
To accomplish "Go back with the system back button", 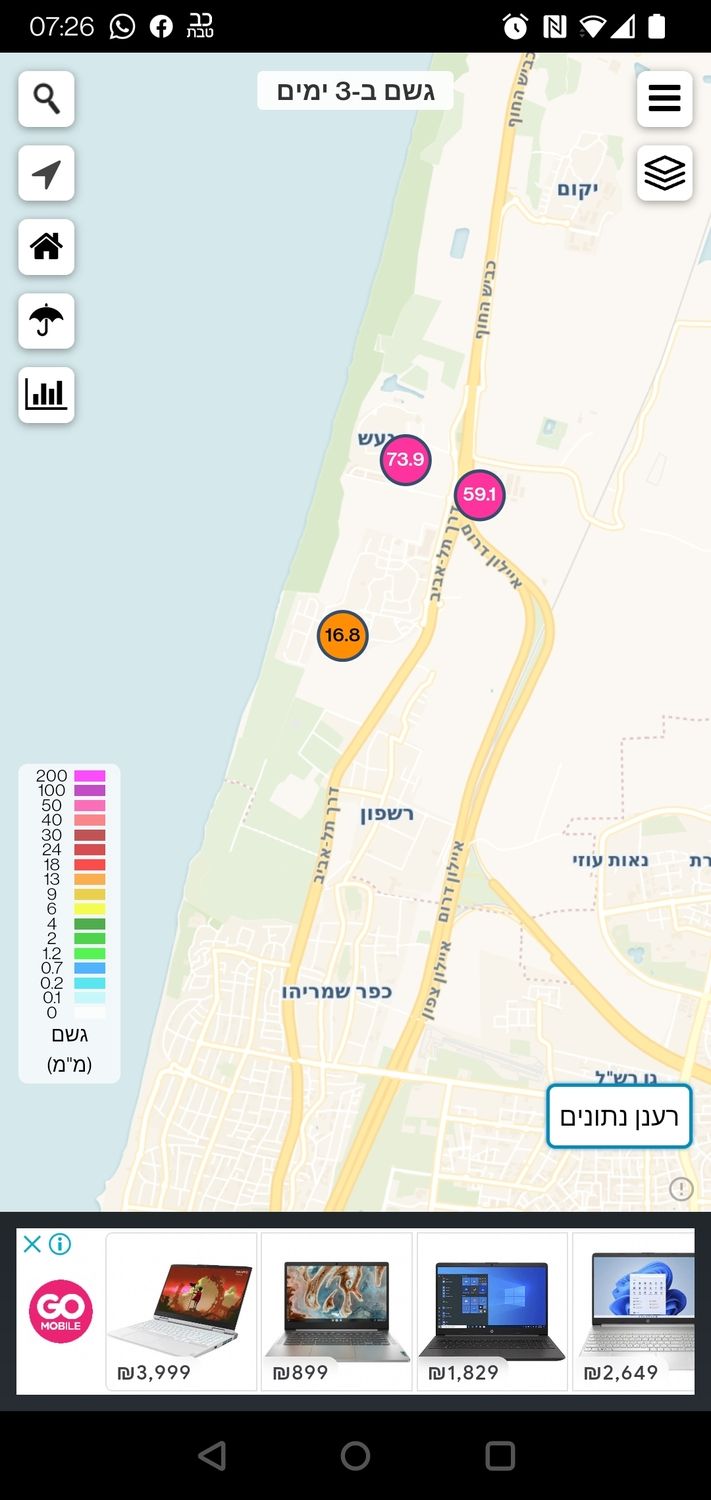I will (211, 1456).
